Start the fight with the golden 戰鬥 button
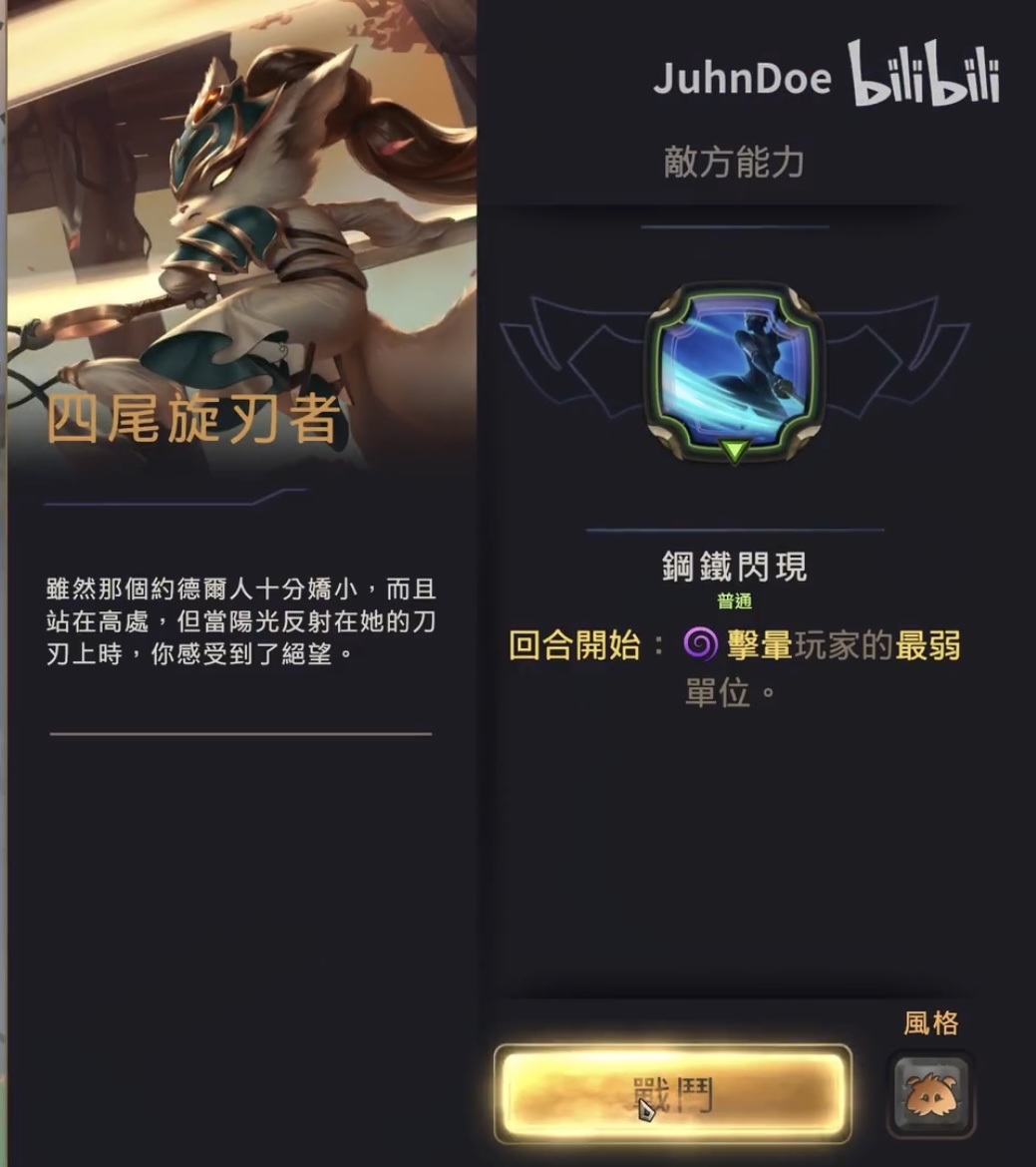This screenshot has height=1167, width=1036. pos(672,1094)
